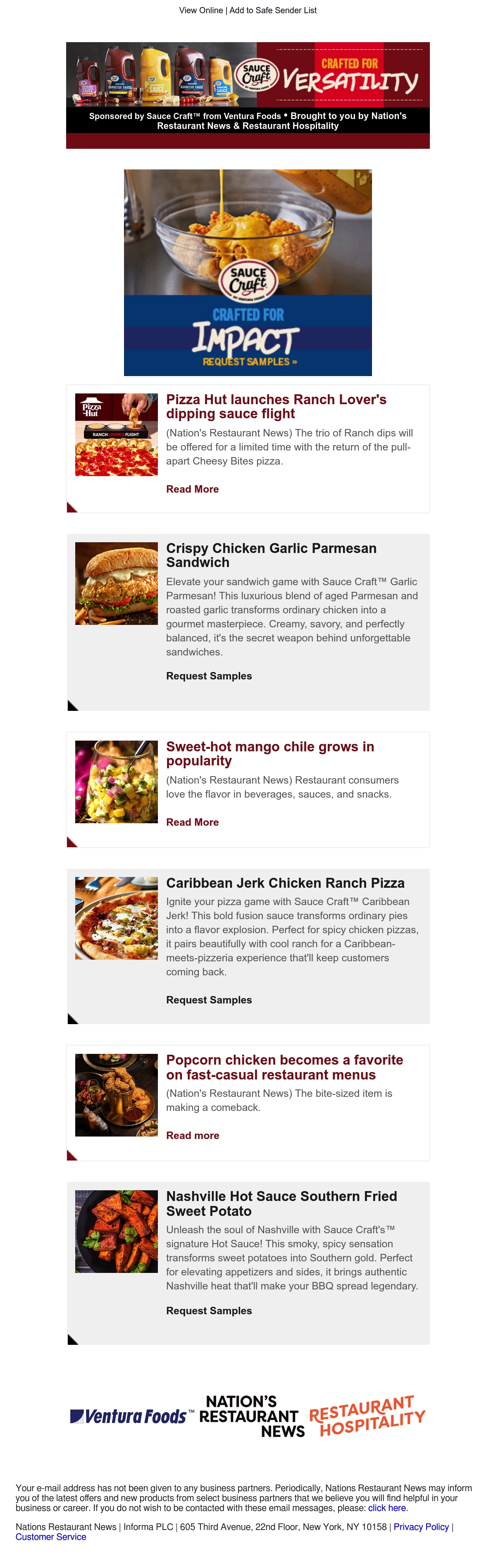This screenshot has height=1568, width=496.
Task: Read More about mango chile popularity
Action: (x=192, y=822)
